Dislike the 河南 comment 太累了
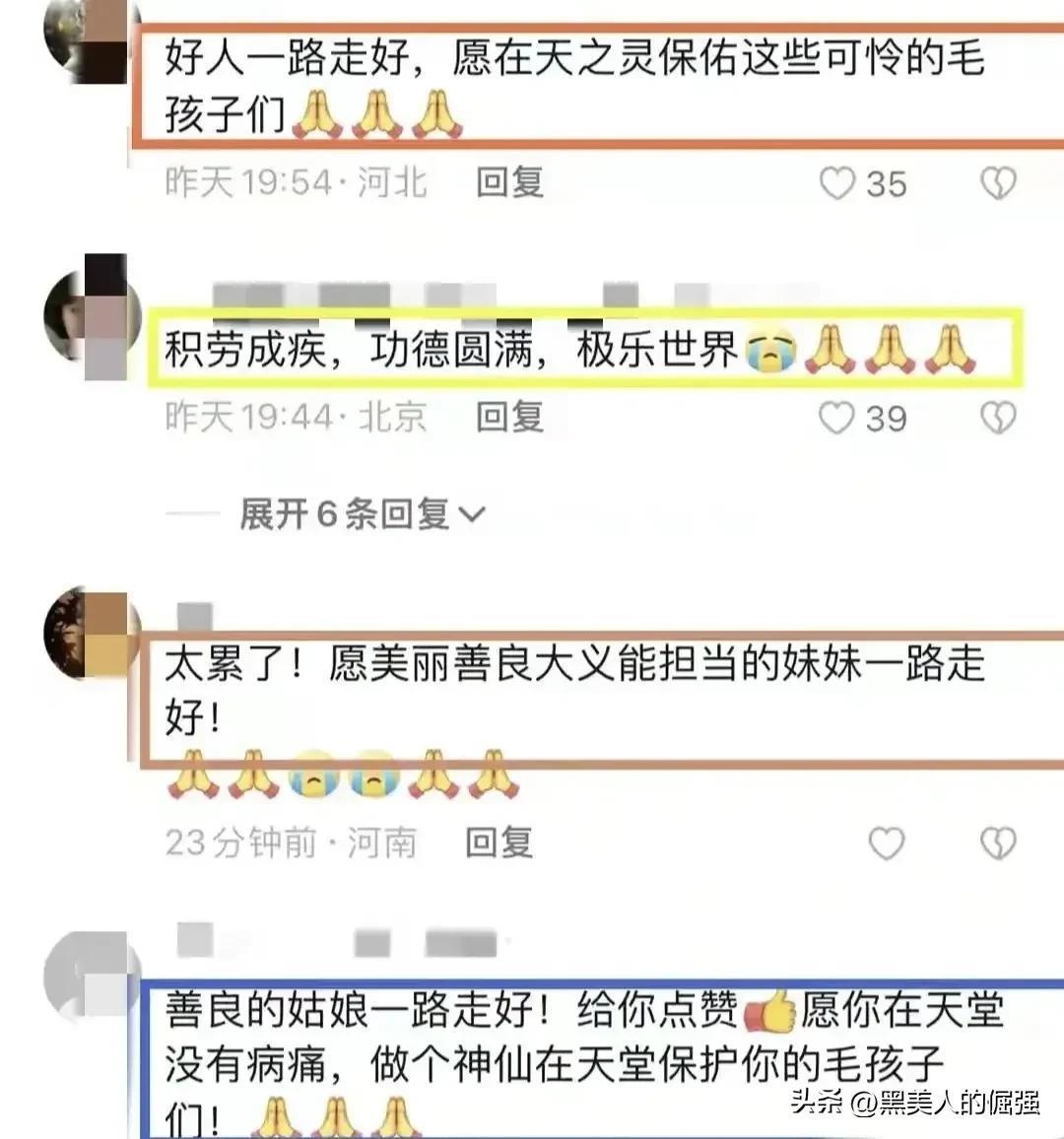The height and width of the screenshot is (1139, 1064). click(998, 843)
